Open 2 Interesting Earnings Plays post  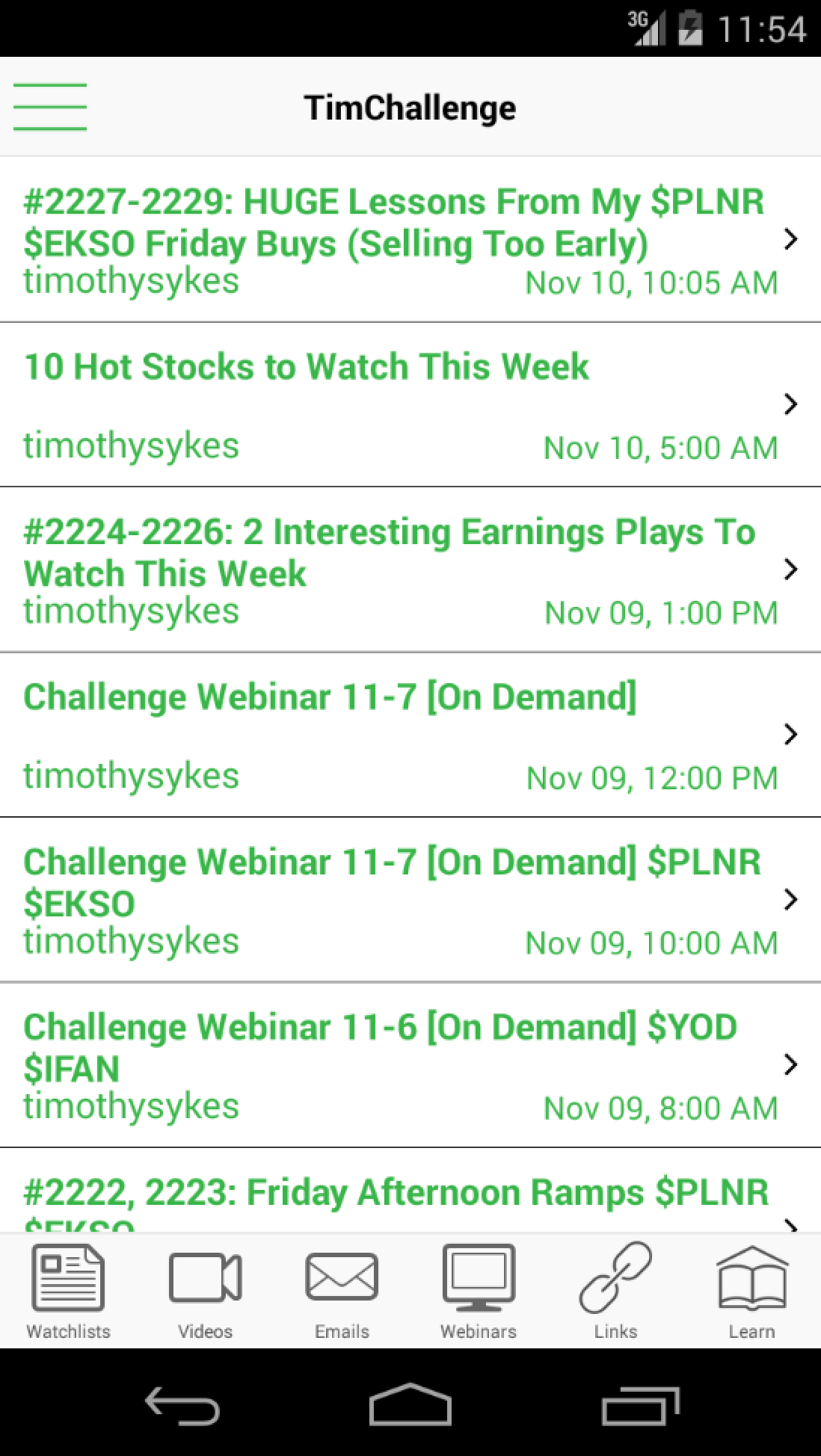coord(410,570)
